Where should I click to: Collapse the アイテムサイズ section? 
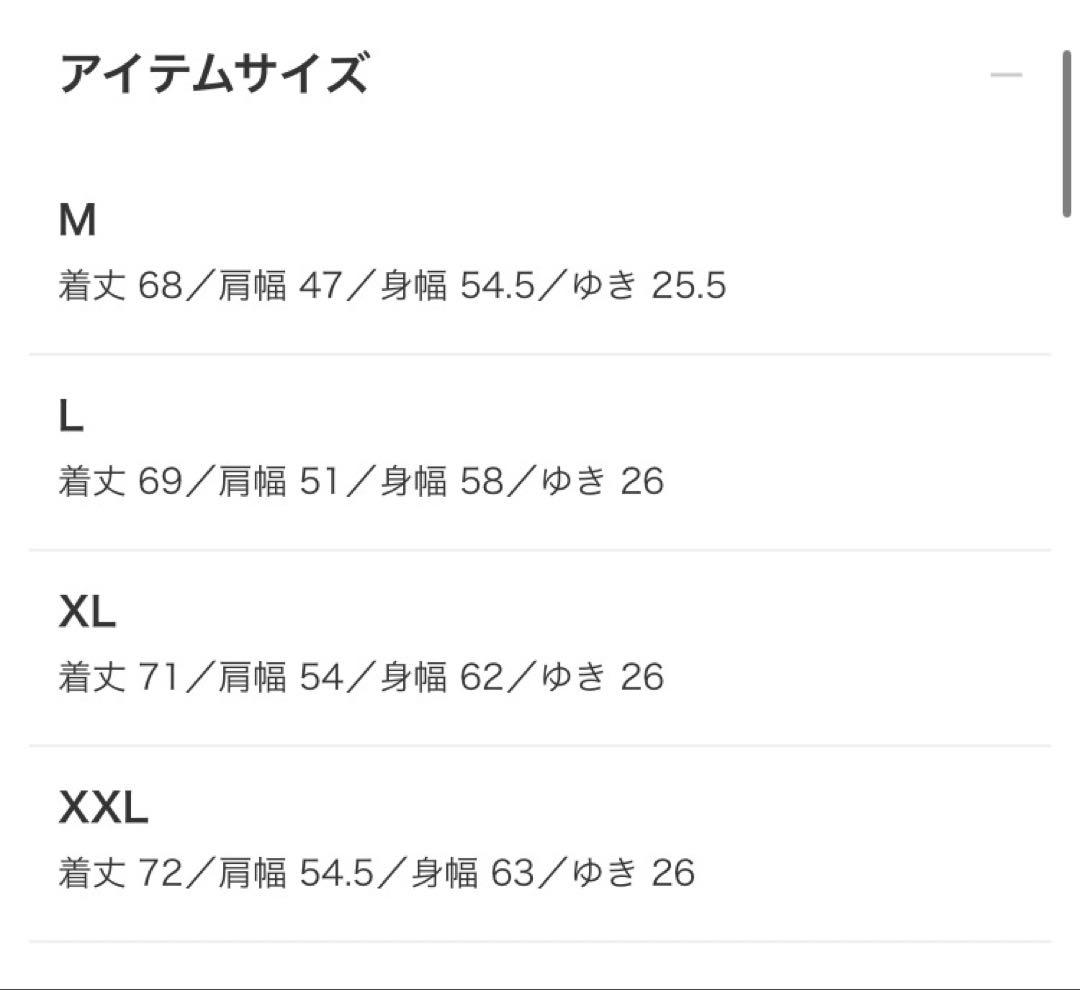pos(1005,76)
